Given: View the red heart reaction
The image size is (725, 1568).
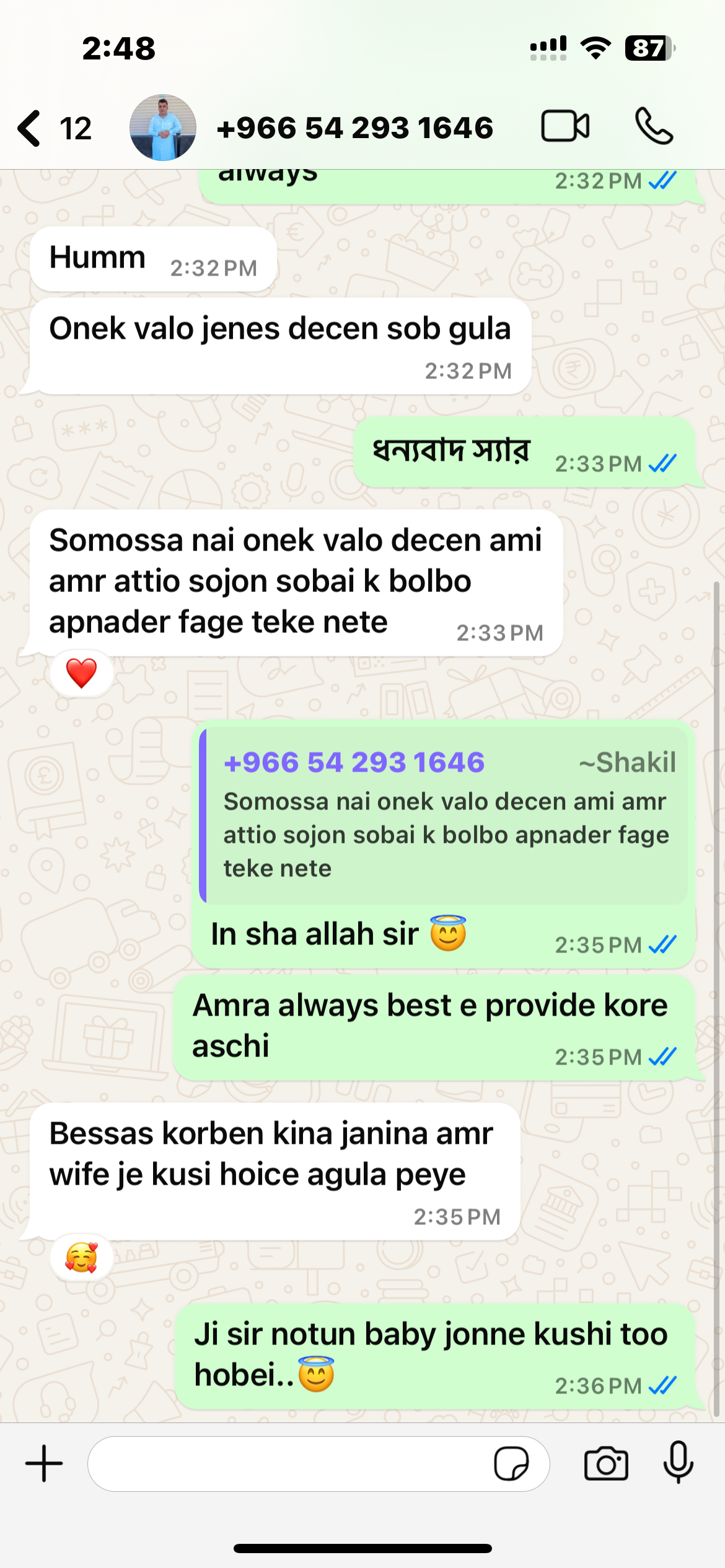Looking at the screenshot, I should [x=81, y=673].
